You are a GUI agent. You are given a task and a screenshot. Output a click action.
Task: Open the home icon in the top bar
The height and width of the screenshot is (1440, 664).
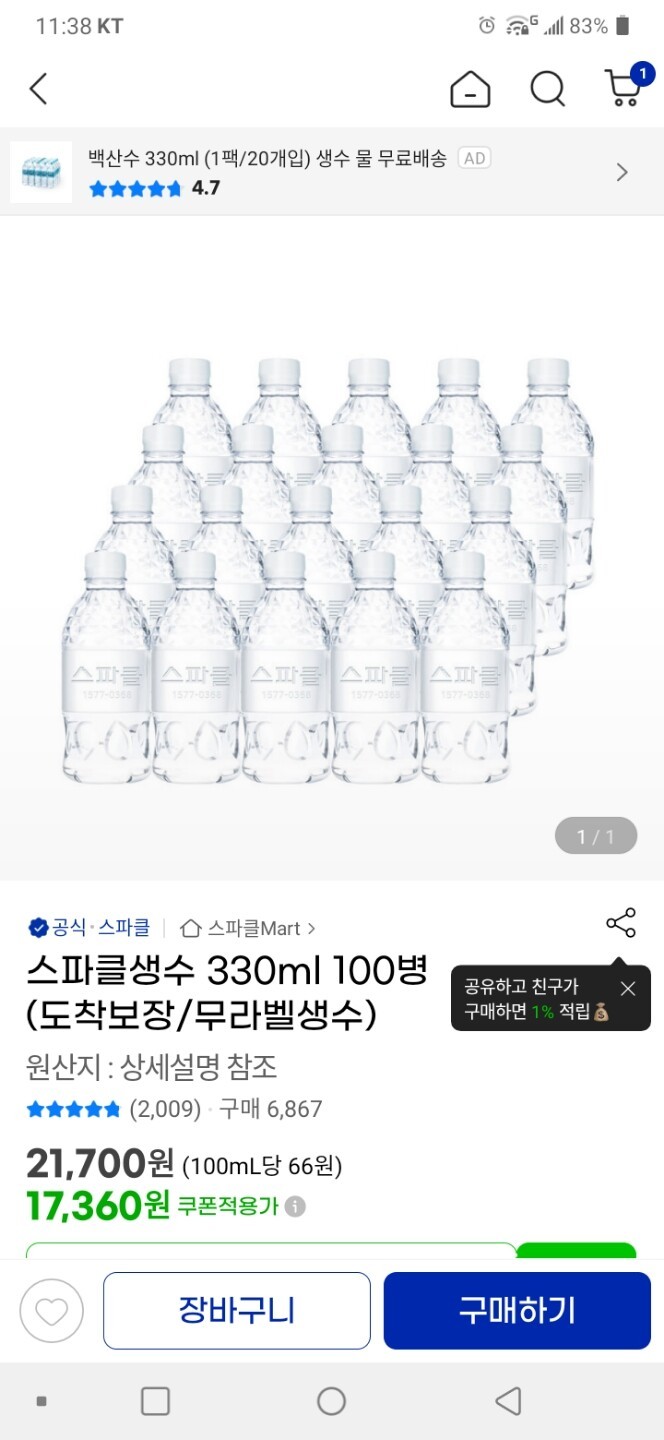(x=470, y=90)
